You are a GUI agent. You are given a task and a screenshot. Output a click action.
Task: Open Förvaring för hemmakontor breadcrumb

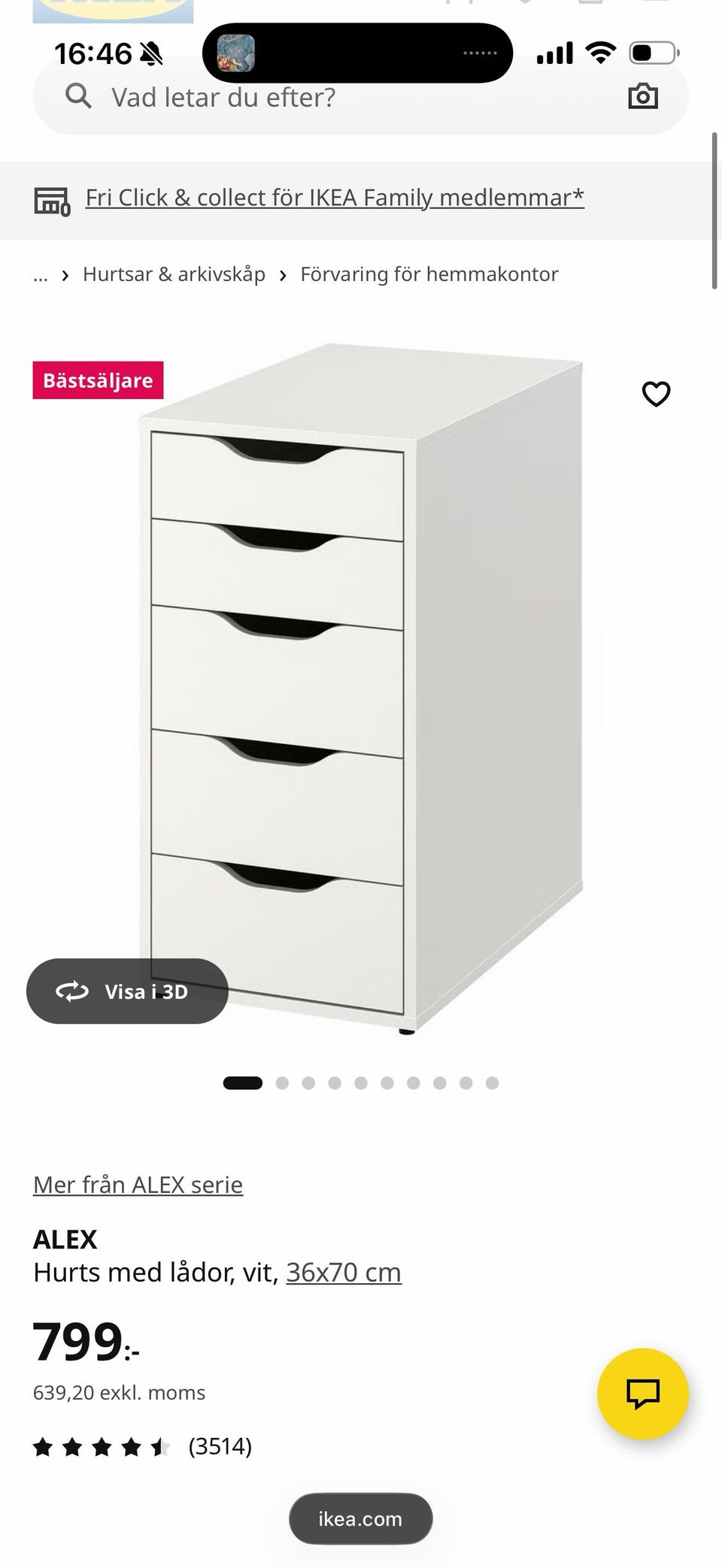tap(429, 274)
